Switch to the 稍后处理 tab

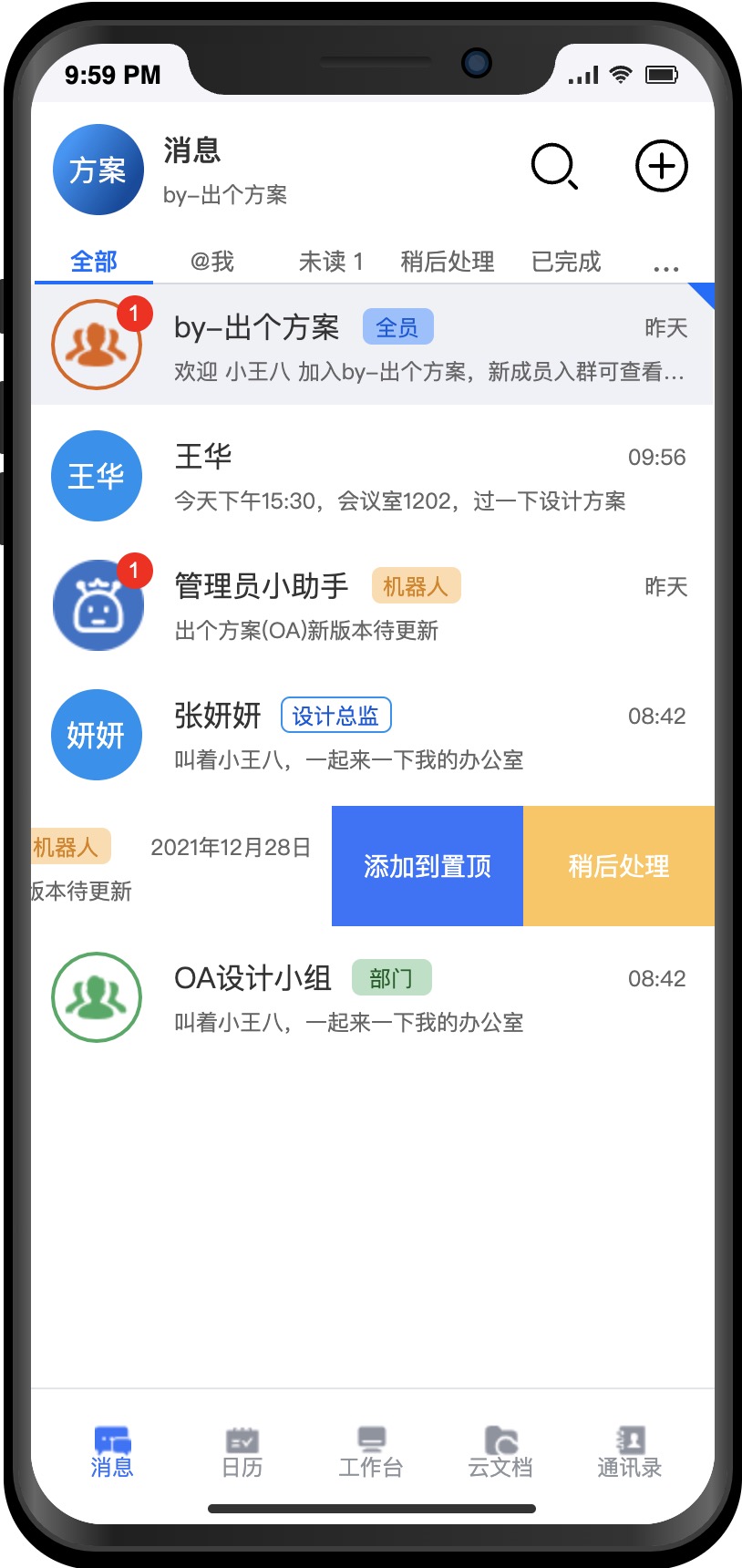[x=447, y=262]
